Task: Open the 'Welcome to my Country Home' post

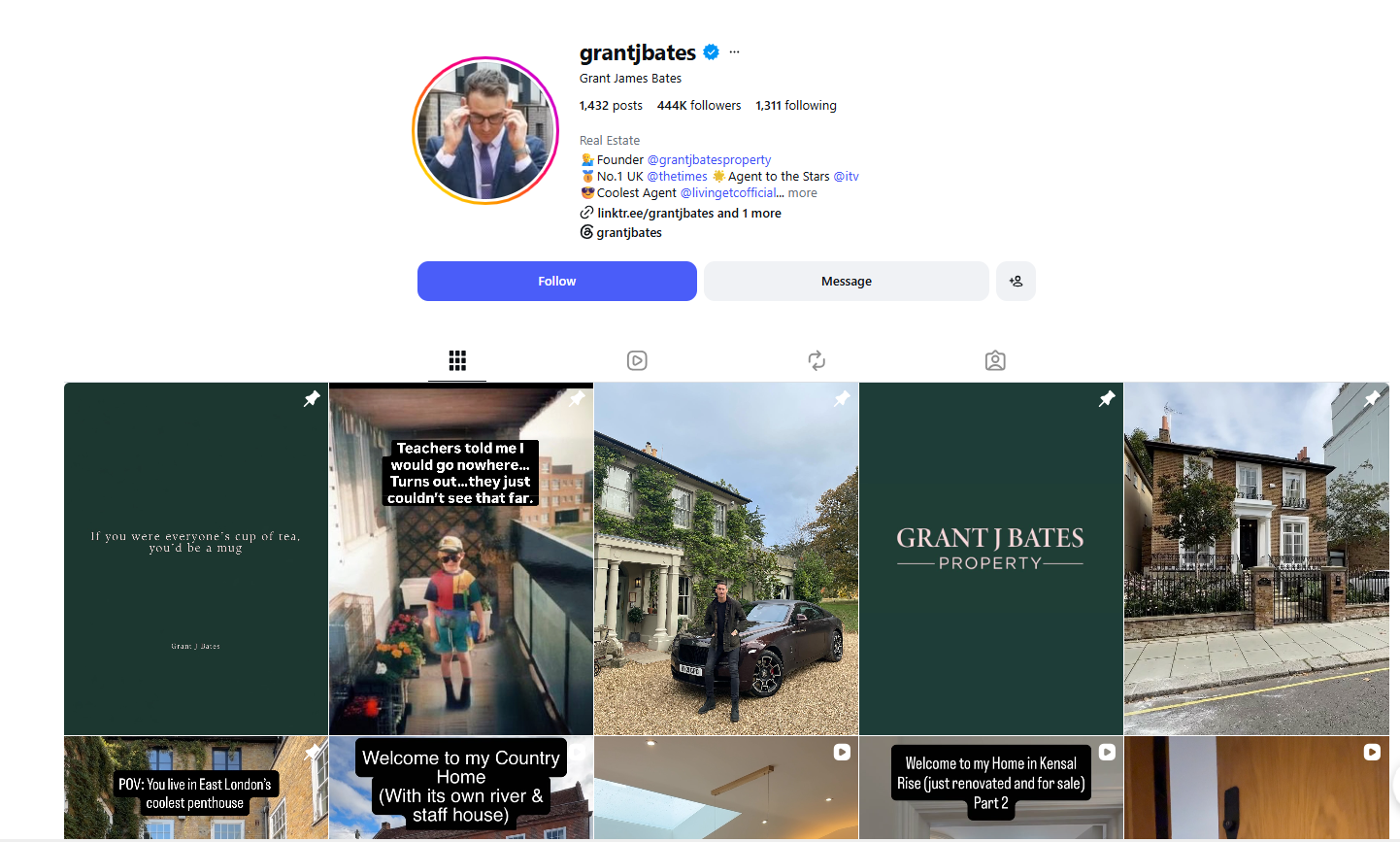Action: (461, 788)
